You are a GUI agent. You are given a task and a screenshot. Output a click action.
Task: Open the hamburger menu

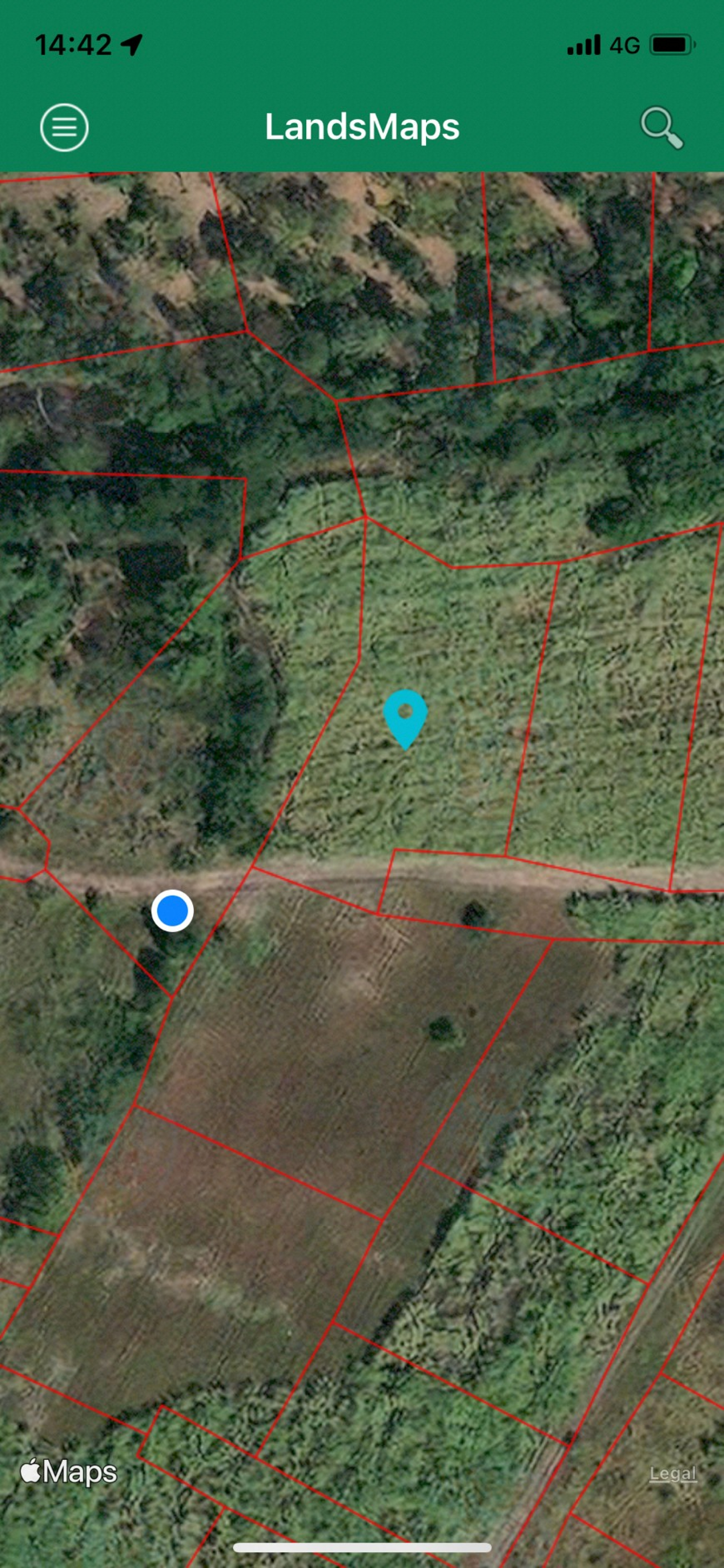64,127
